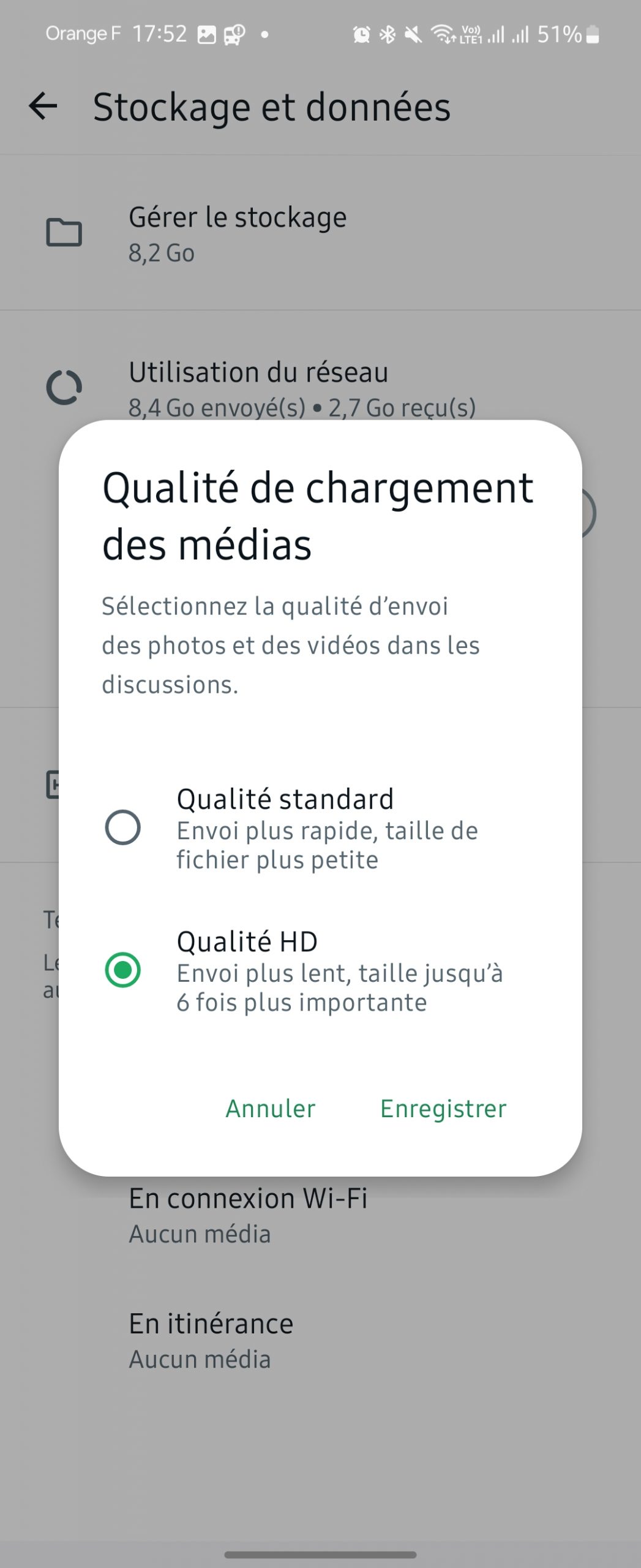
Task: Select the Qualité standard option
Action: (123, 827)
